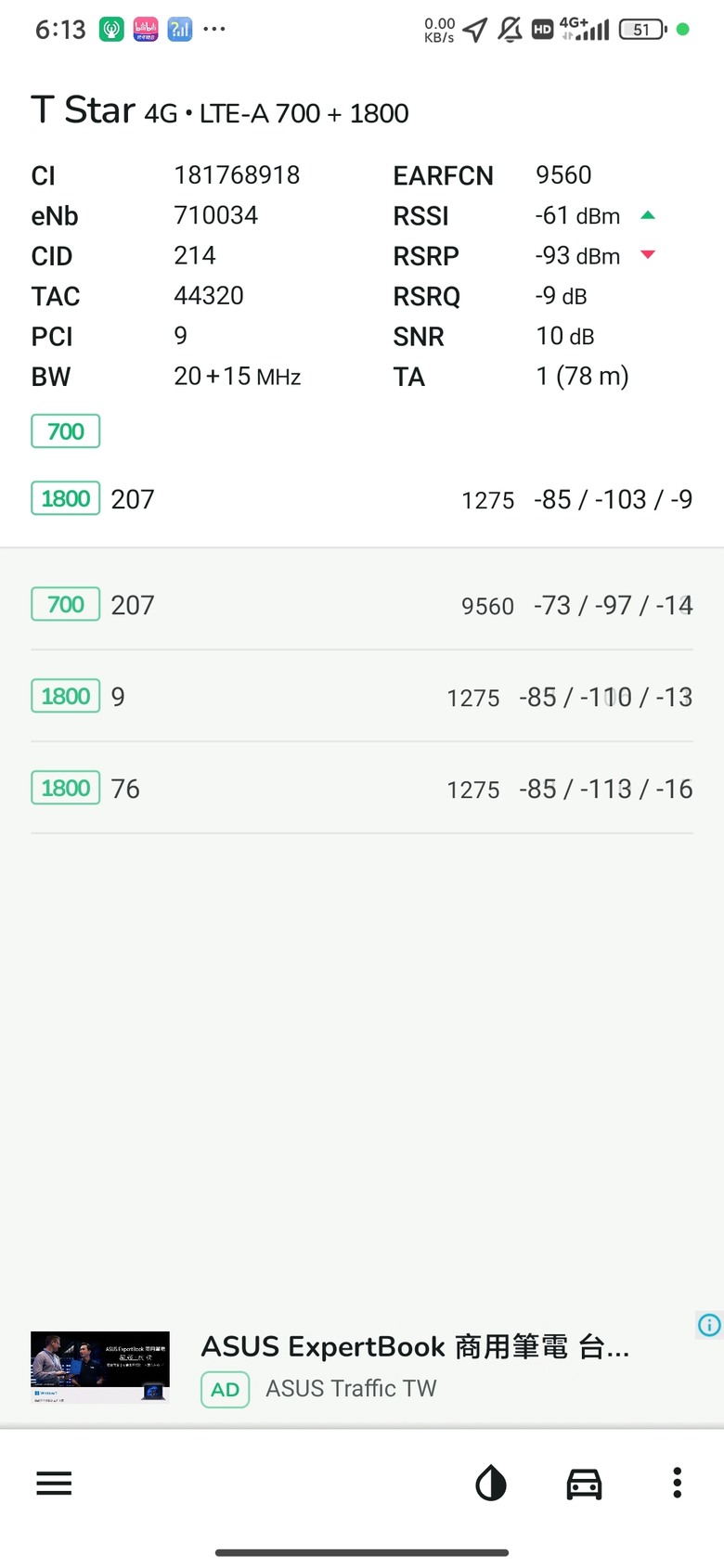The width and height of the screenshot is (724, 1568).
Task: Switch to car drive mode
Action: [584, 1484]
